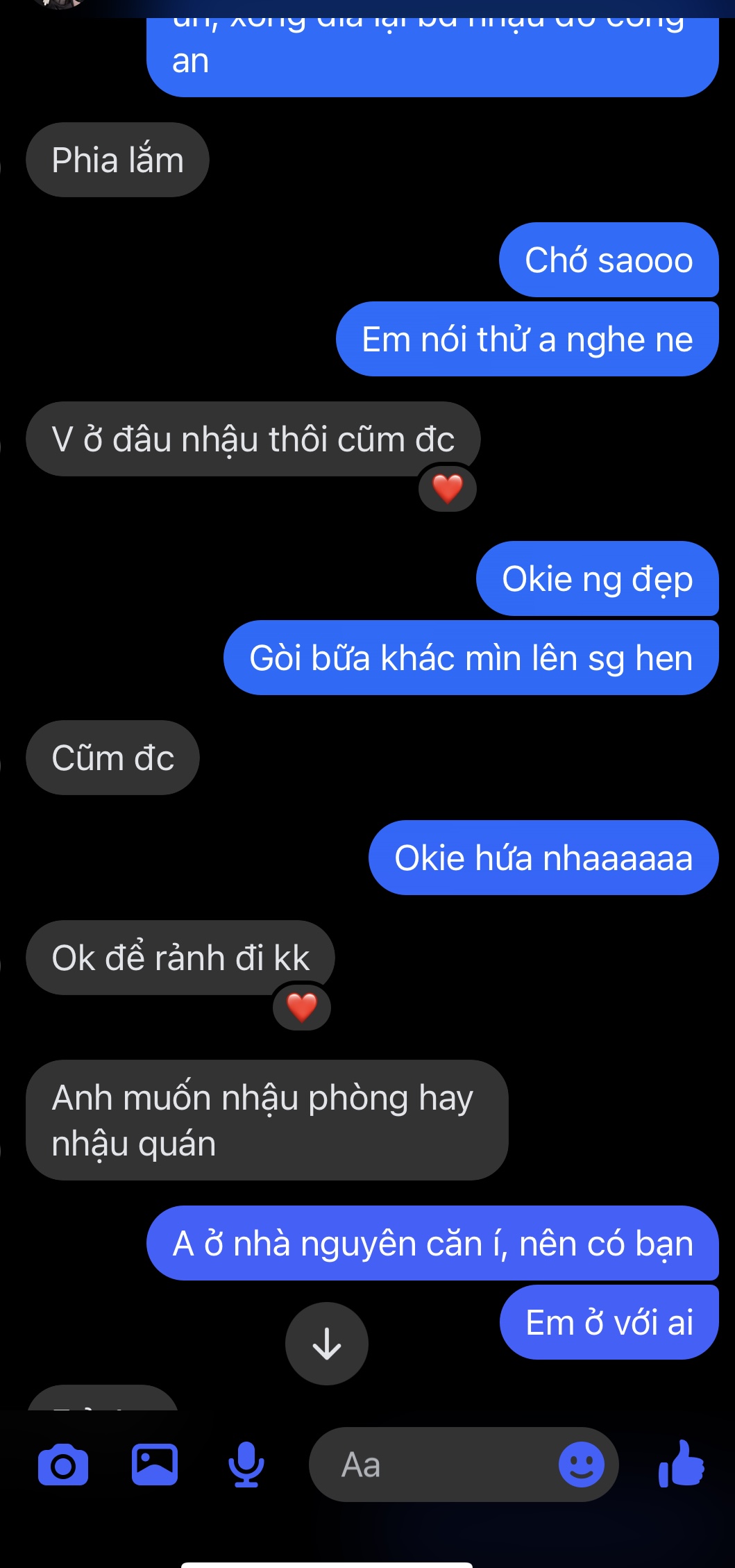Image resolution: width=735 pixels, height=1568 pixels.
Task: Record a voice message with microphone
Action: click(x=246, y=1465)
